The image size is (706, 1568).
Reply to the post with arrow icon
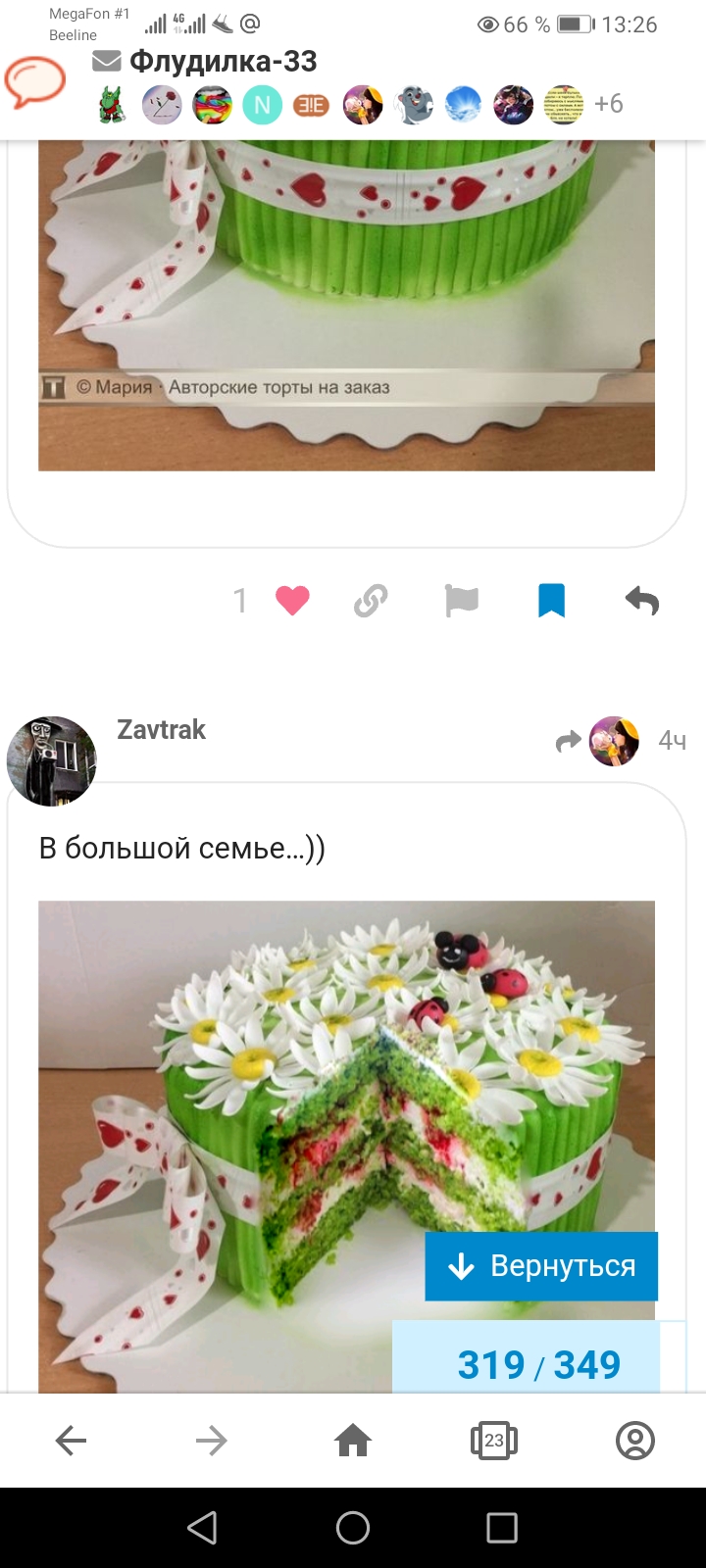642,600
